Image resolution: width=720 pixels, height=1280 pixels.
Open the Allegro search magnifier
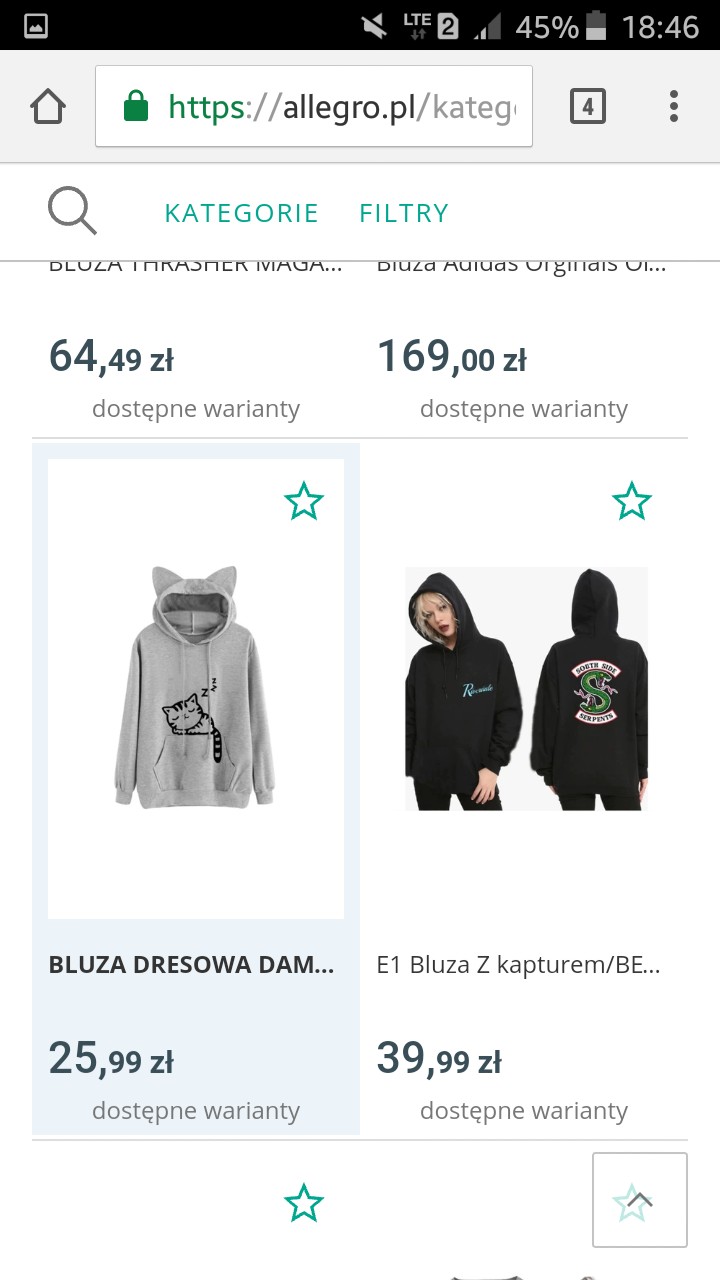click(x=72, y=212)
